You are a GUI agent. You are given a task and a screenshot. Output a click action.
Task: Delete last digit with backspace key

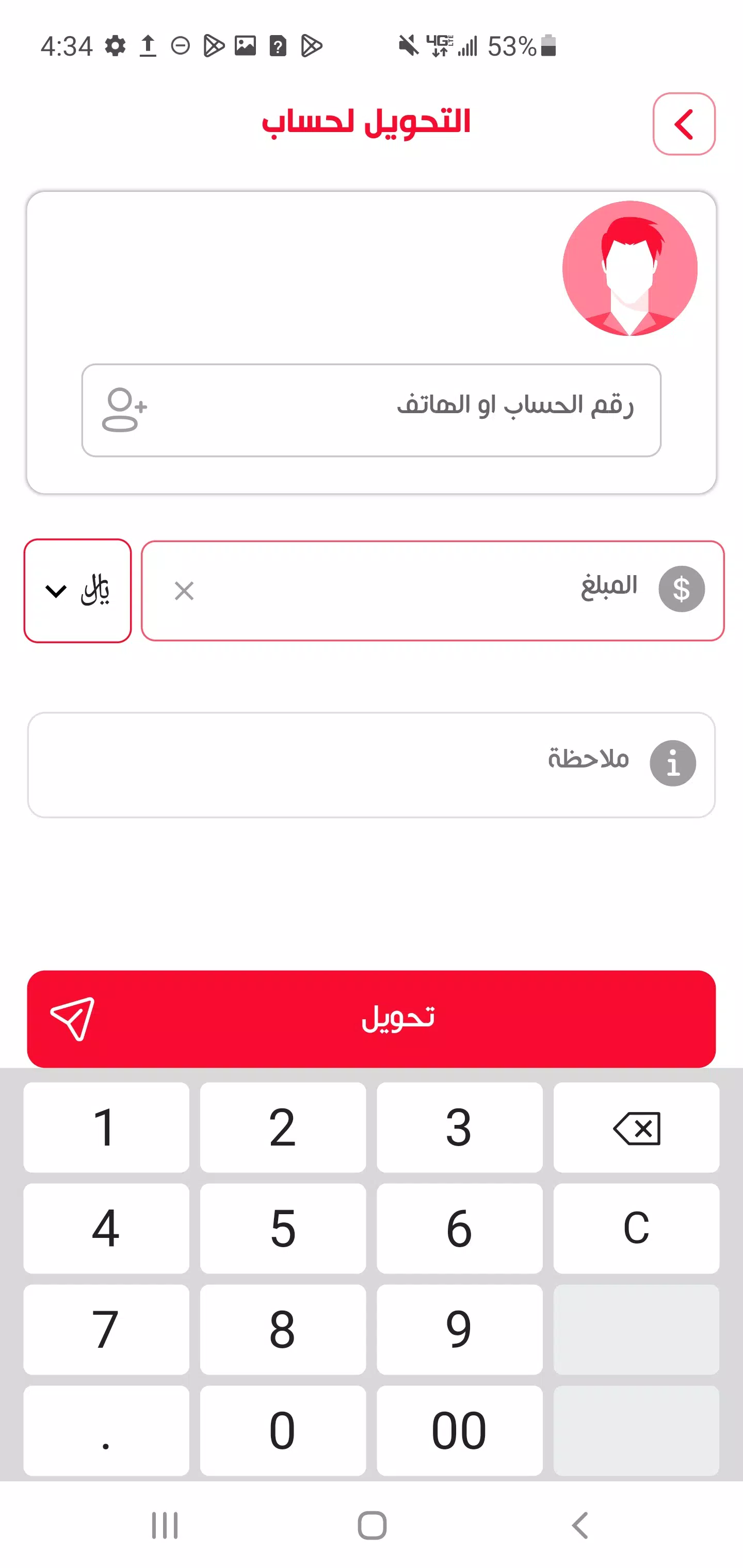tap(636, 1126)
